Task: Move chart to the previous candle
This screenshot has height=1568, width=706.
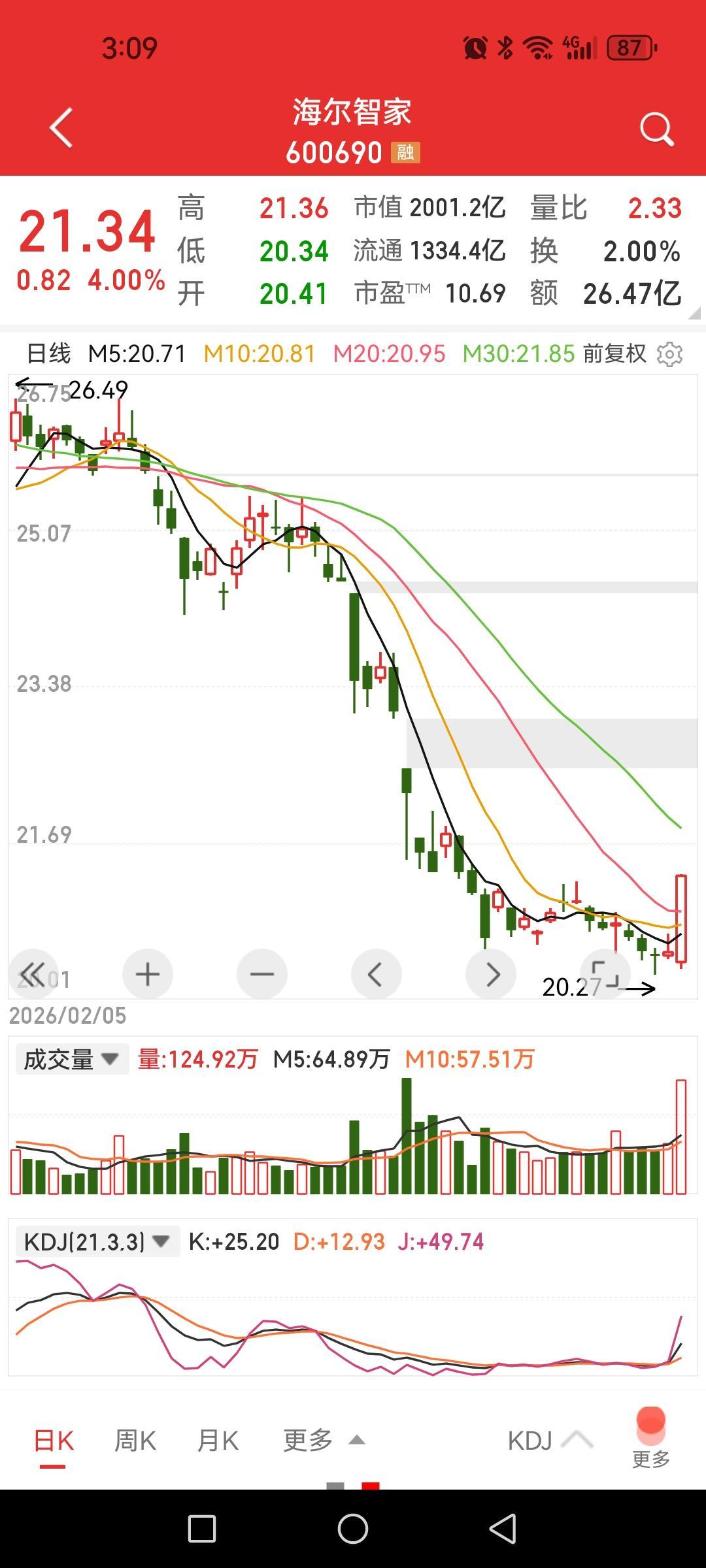Action: (x=376, y=974)
